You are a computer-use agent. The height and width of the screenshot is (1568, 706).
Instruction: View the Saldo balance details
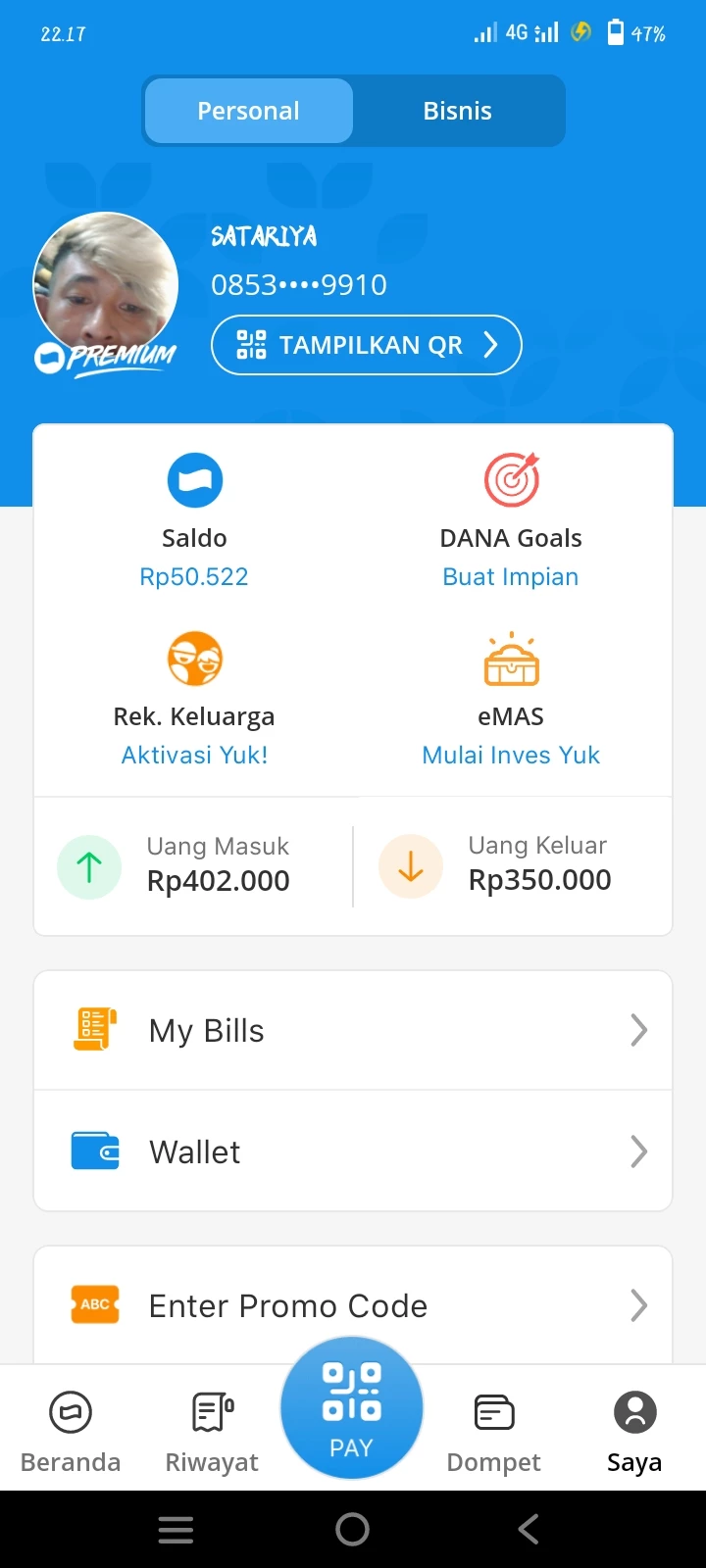(x=194, y=519)
